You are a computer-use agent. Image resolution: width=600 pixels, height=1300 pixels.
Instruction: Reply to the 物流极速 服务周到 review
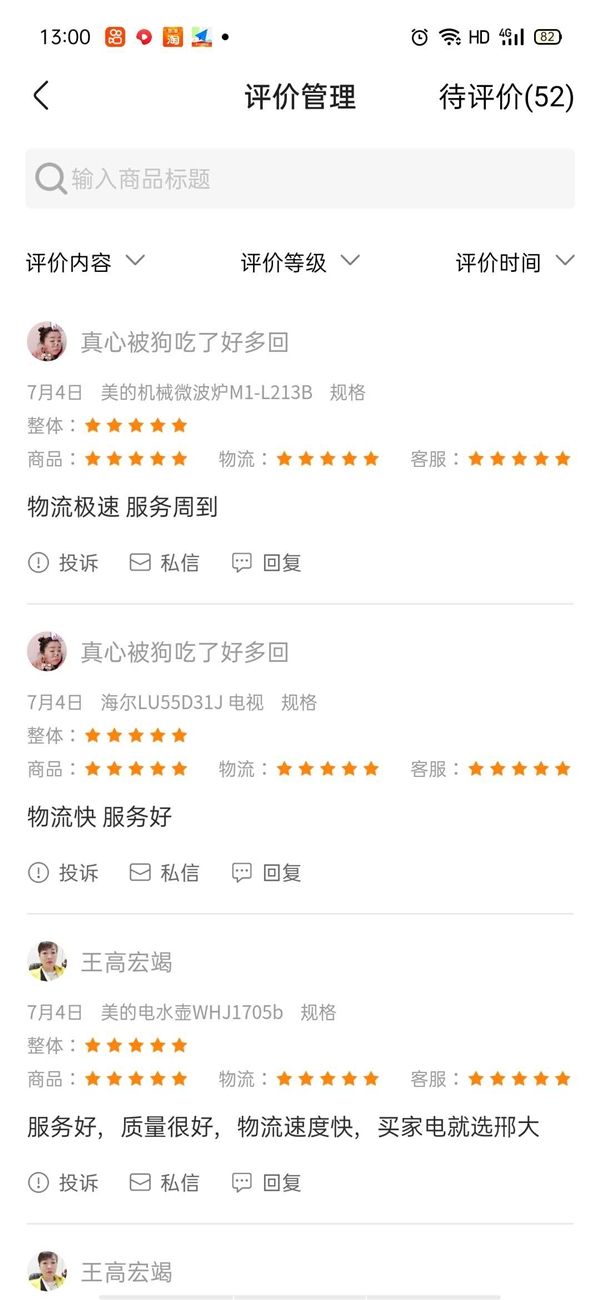click(267, 563)
